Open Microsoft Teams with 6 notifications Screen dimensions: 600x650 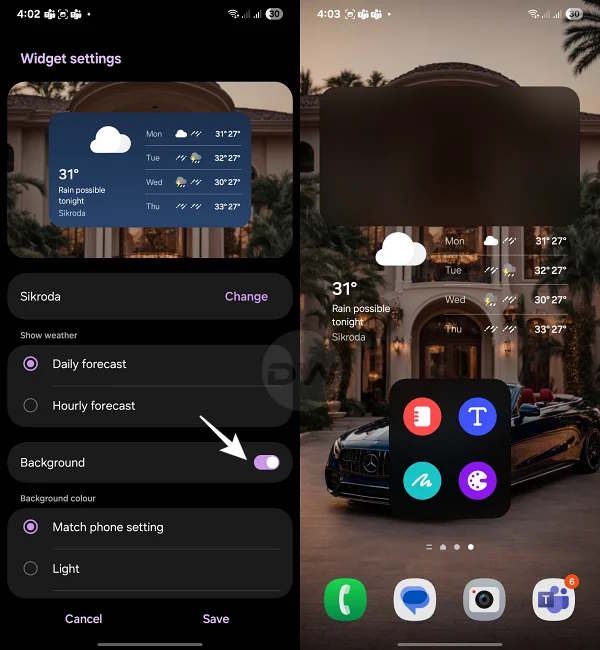(553, 599)
